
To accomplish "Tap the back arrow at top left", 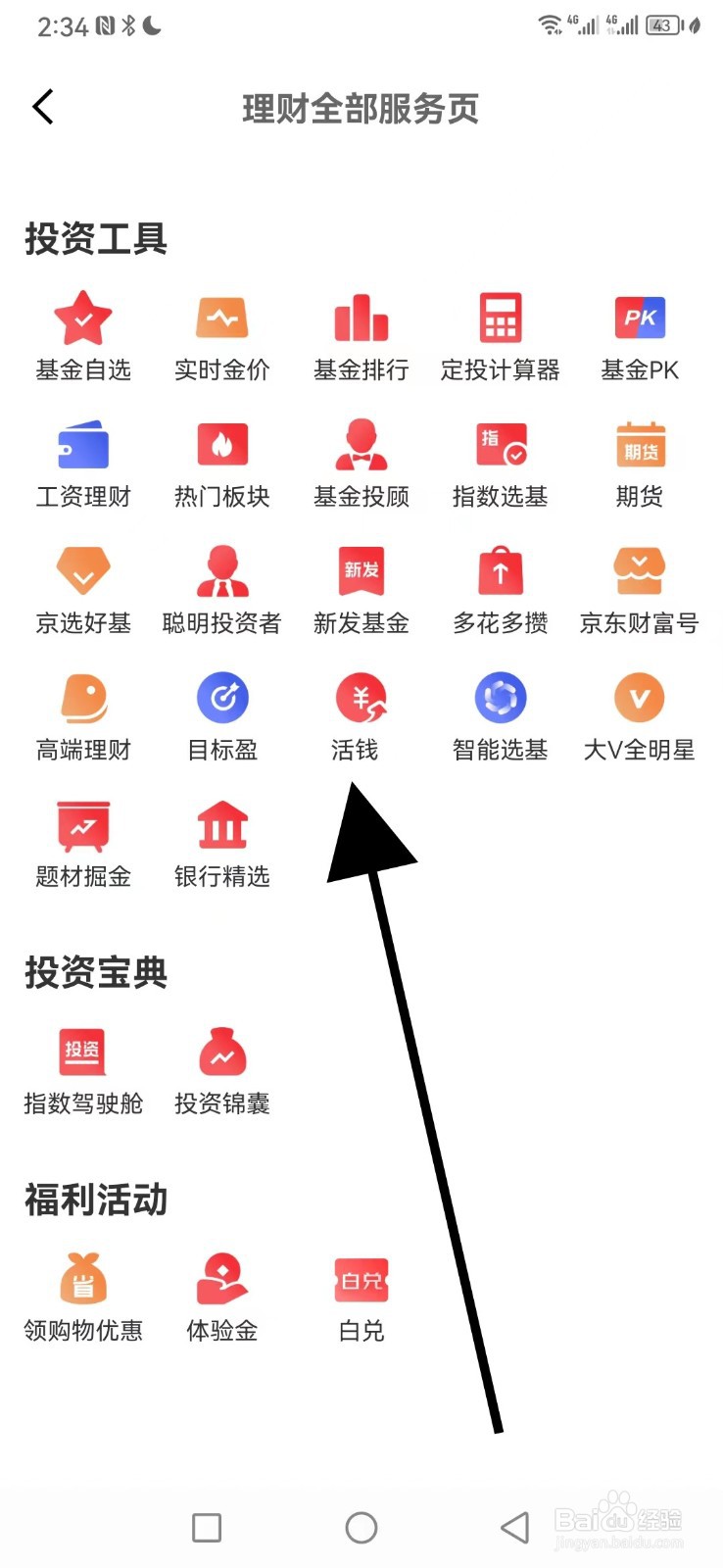I will [42, 106].
